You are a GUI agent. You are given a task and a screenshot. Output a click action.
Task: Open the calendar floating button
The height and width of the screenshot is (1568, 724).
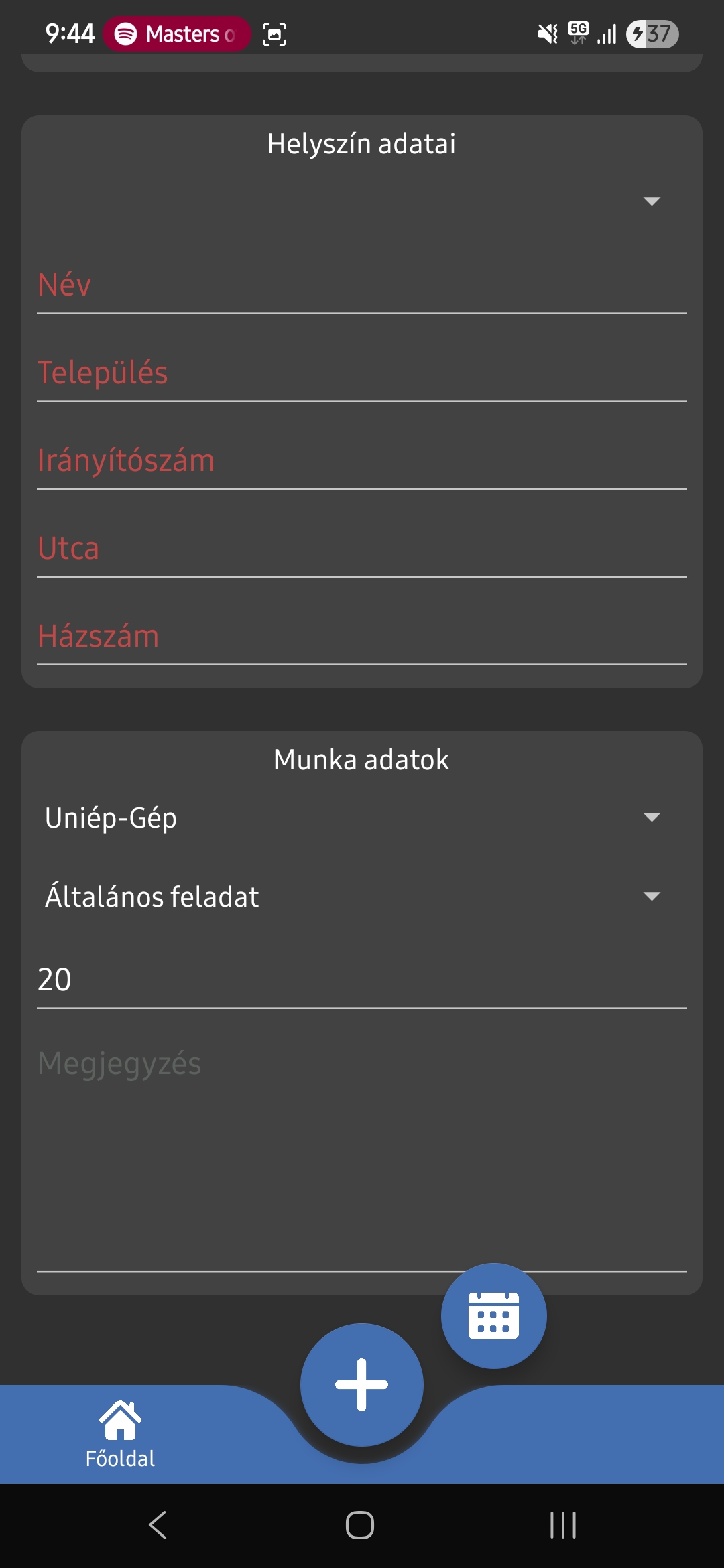pyautogui.click(x=494, y=1316)
